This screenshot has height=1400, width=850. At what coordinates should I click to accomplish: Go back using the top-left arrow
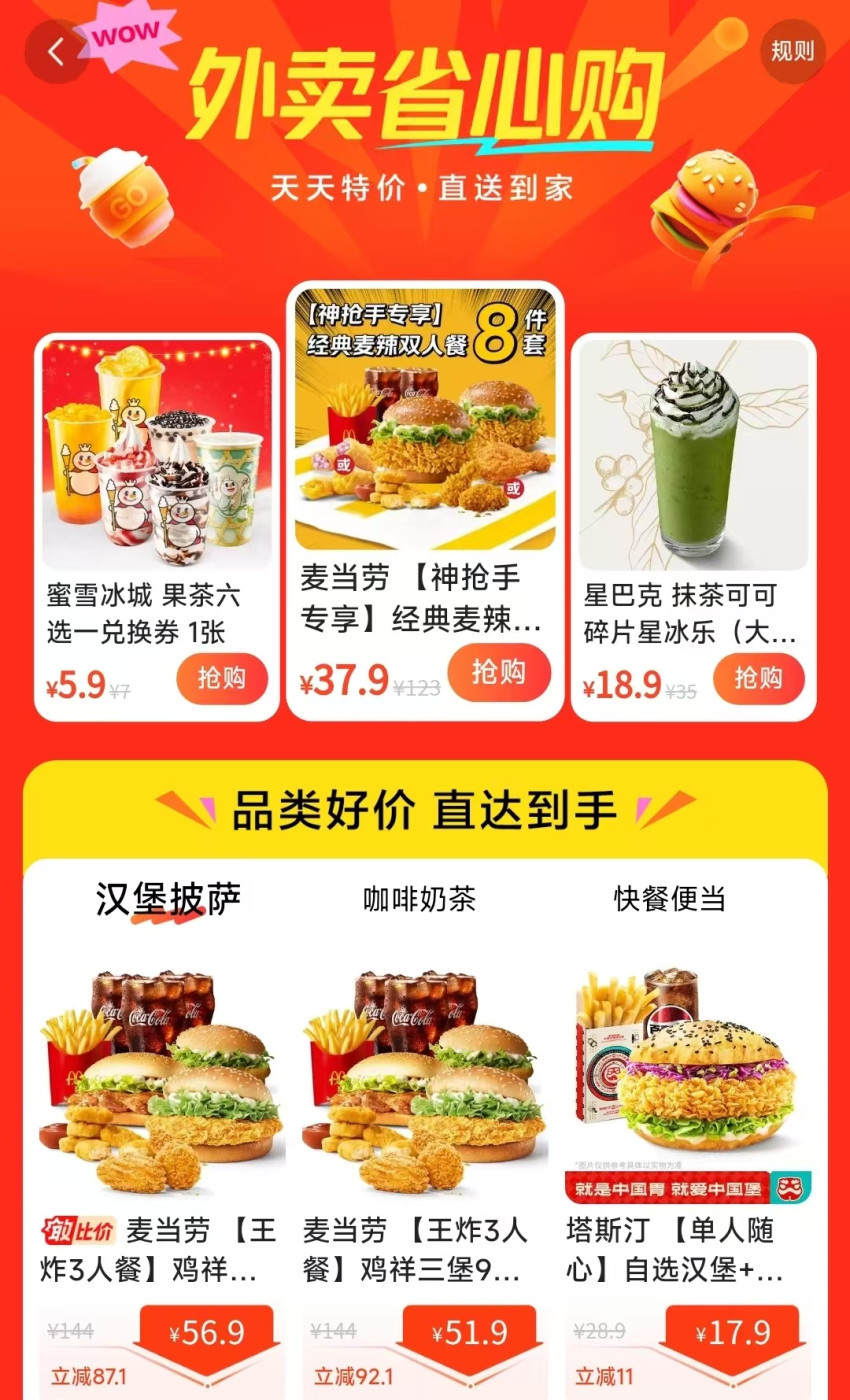[x=56, y=51]
